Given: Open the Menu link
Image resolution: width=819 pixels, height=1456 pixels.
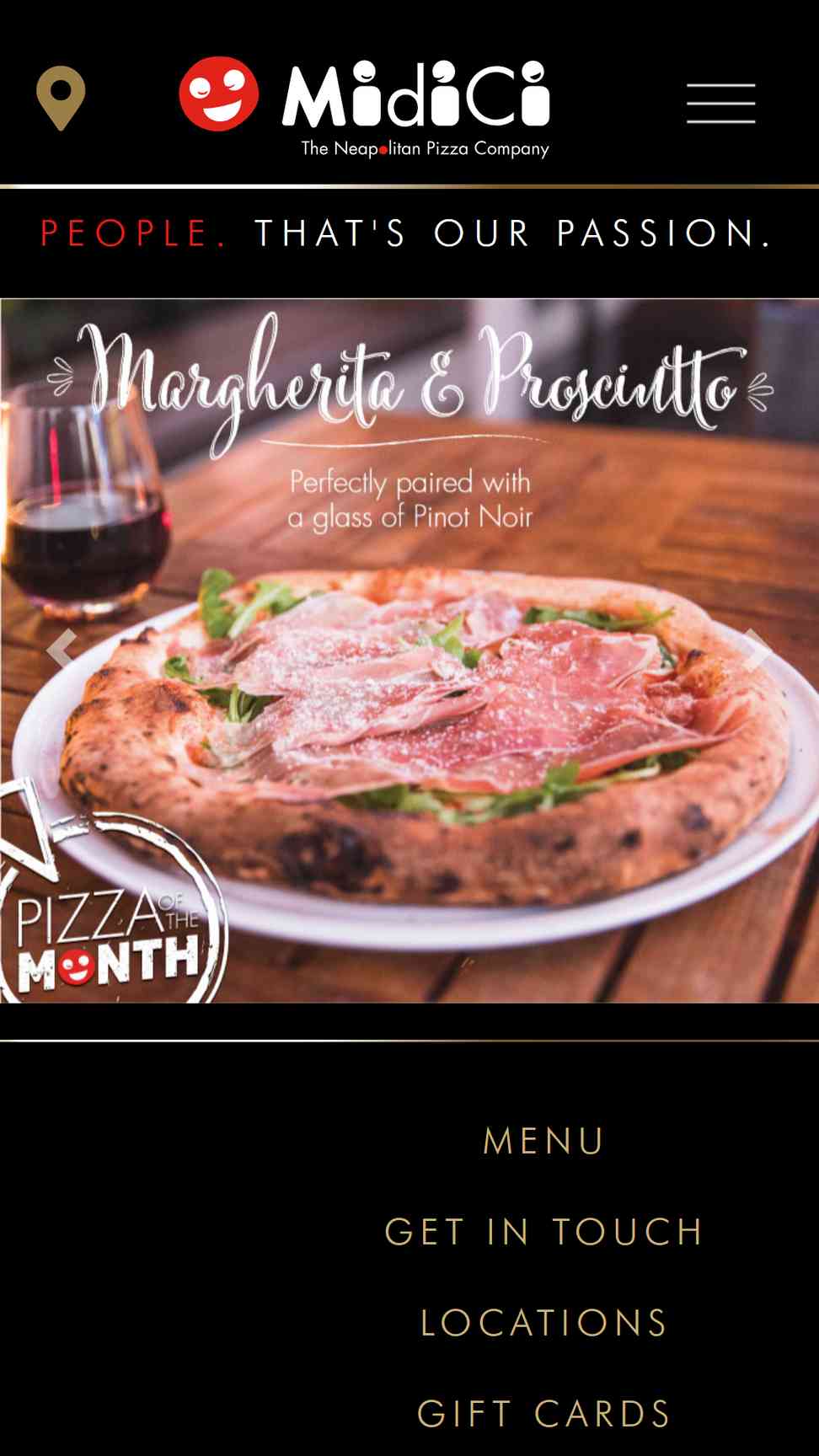Looking at the screenshot, I should point(544,1141).
